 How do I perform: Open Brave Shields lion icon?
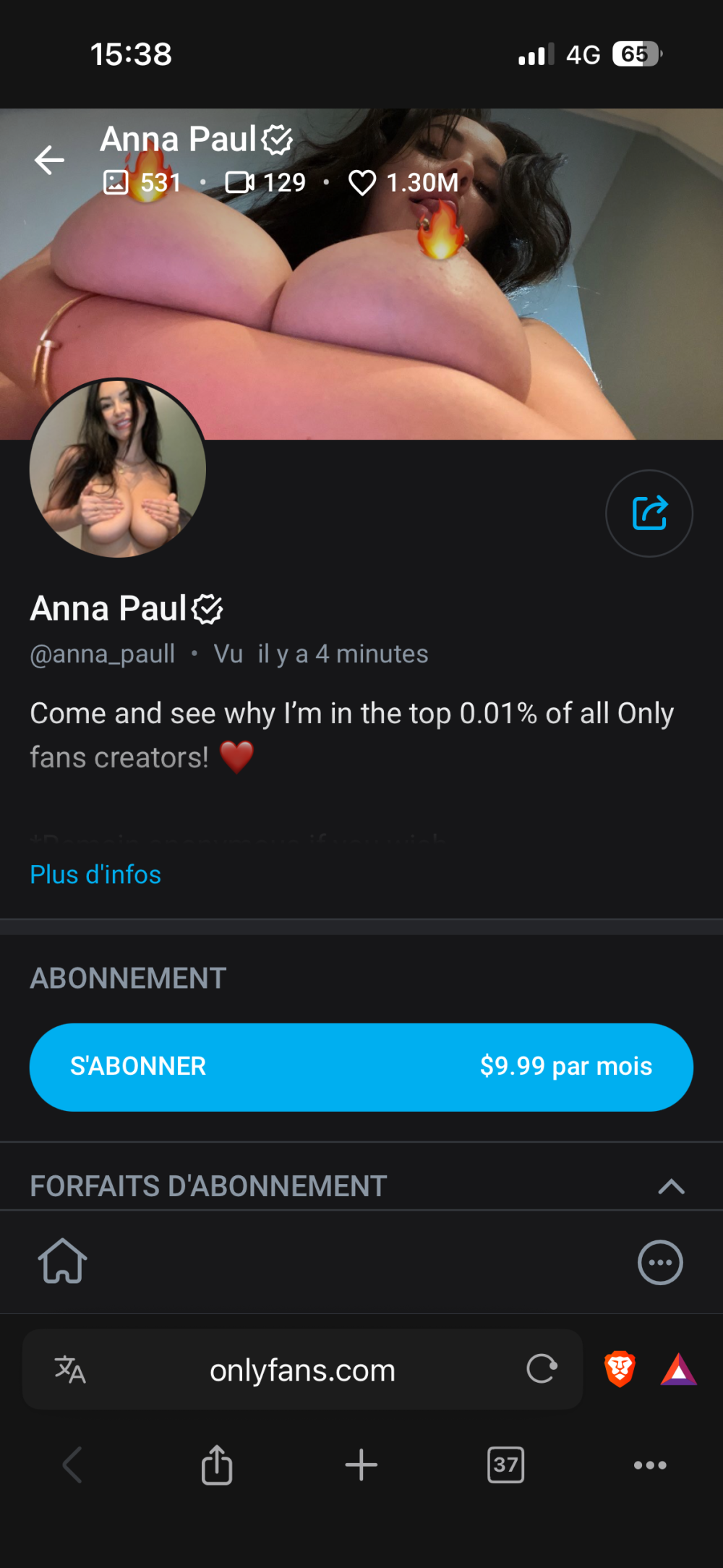click(x=620, y=1368)
